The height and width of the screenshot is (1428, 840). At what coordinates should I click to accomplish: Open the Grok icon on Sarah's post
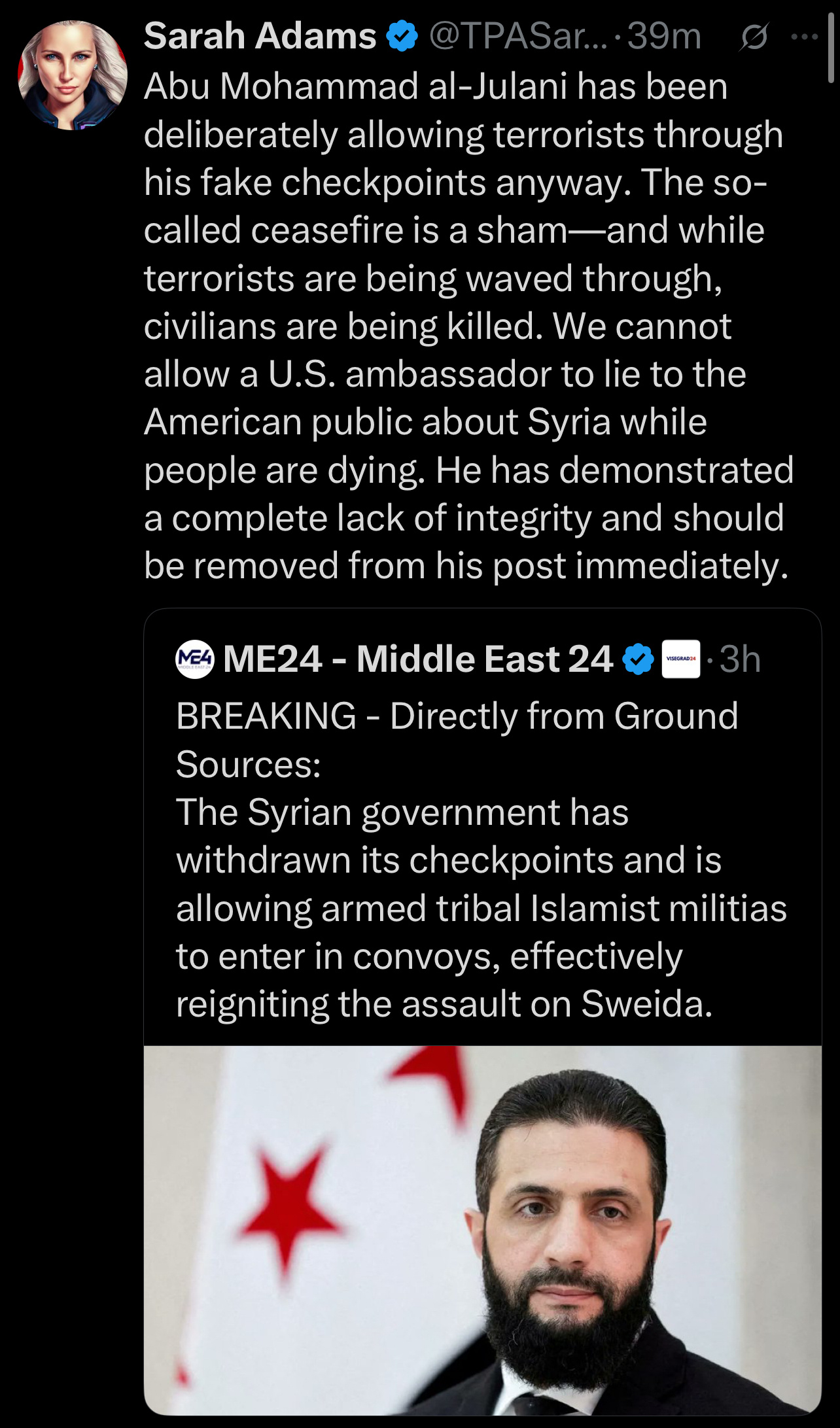pyautogui.click(x=754, y=37)
